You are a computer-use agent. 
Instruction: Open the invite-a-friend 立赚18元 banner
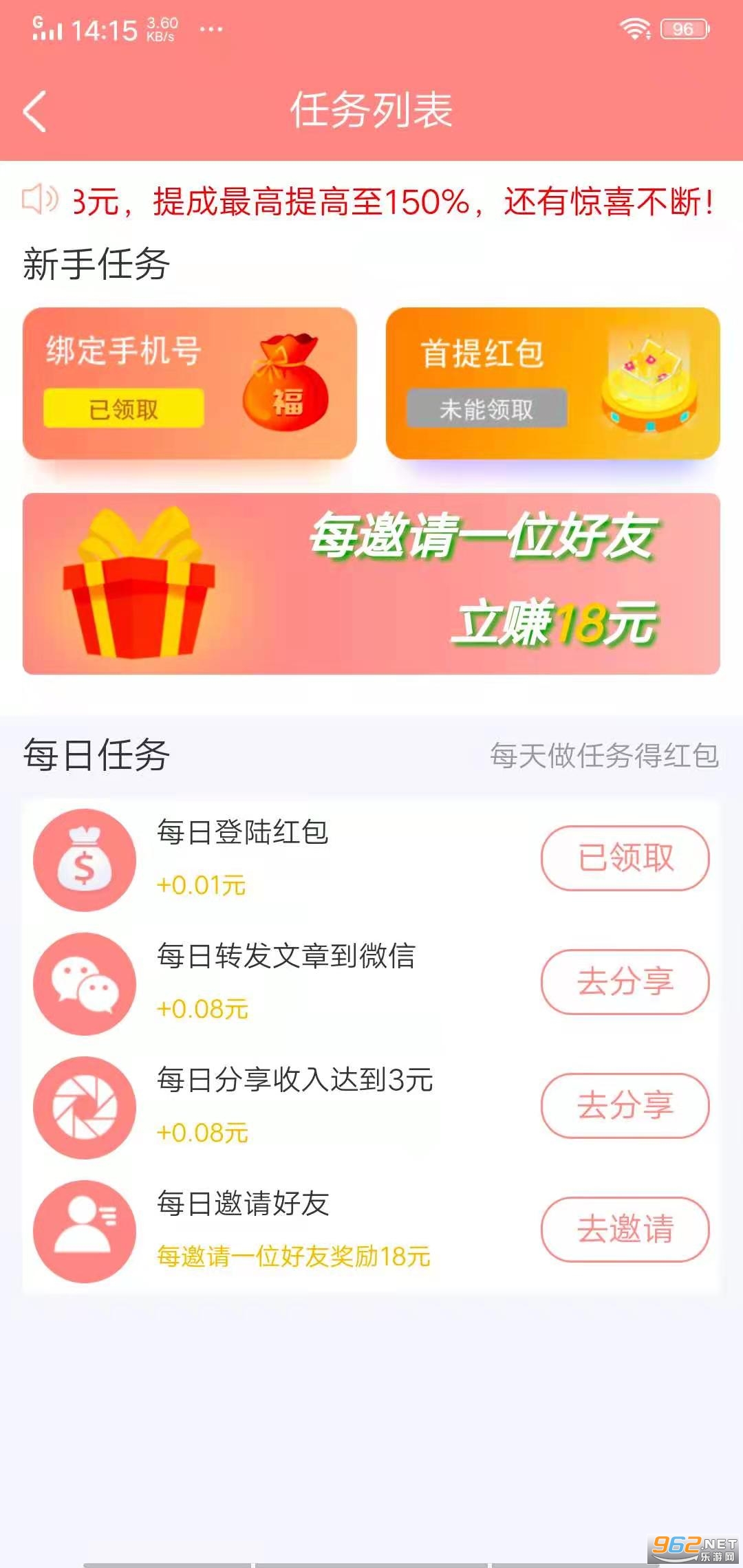point(371,583)
